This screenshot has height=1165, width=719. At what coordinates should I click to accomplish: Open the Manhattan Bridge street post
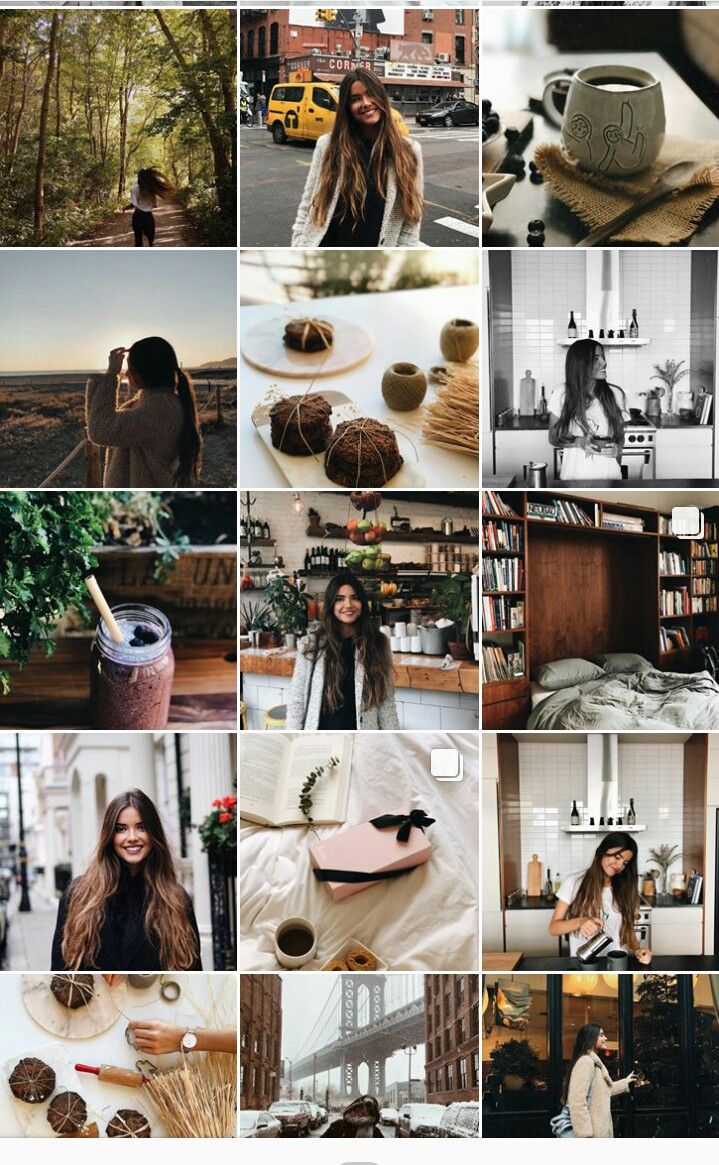tap(359, 1056)
